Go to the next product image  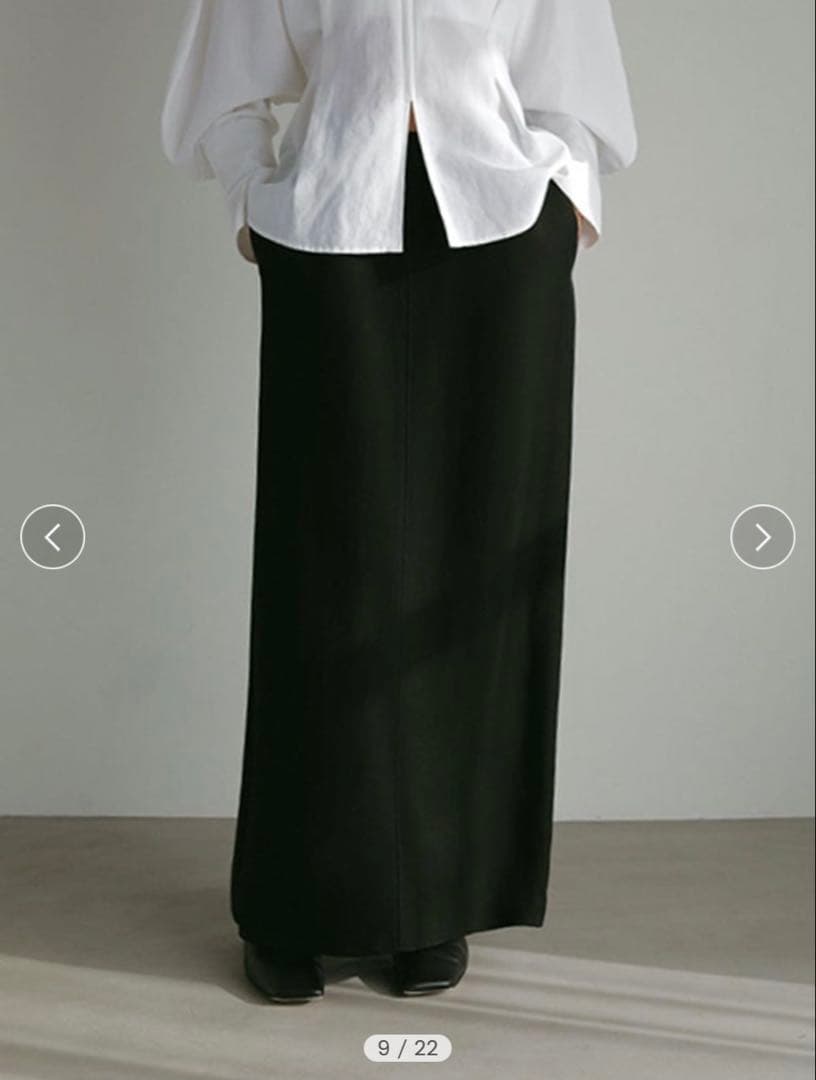[x=762, y=537]
